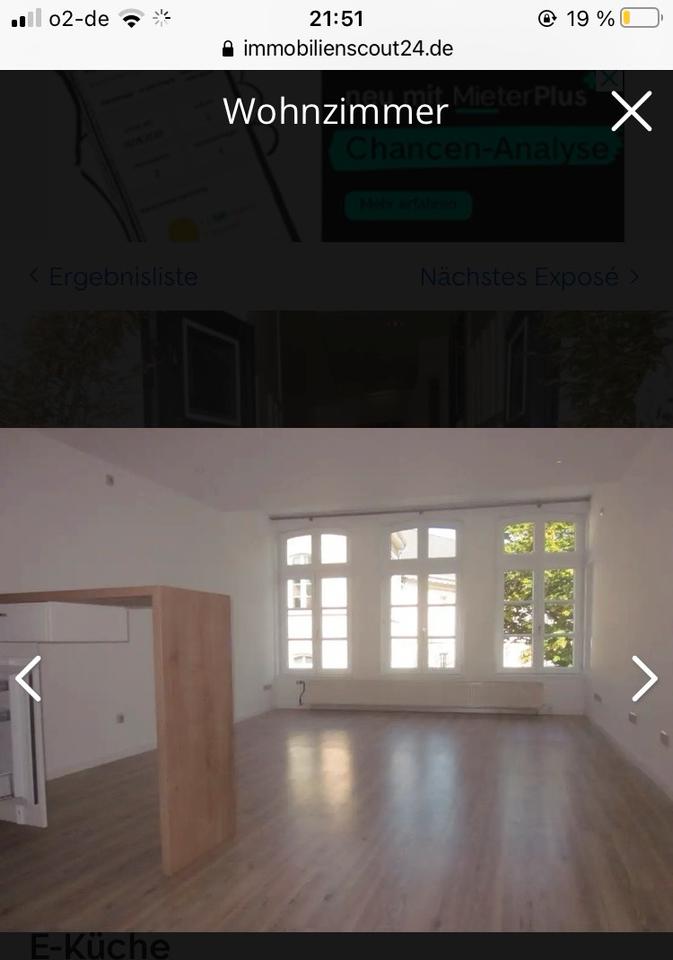Screen dimensions: 673x960
Task: Close the Wohnzimmer photo viewer
Action: (x=631, y=111)
